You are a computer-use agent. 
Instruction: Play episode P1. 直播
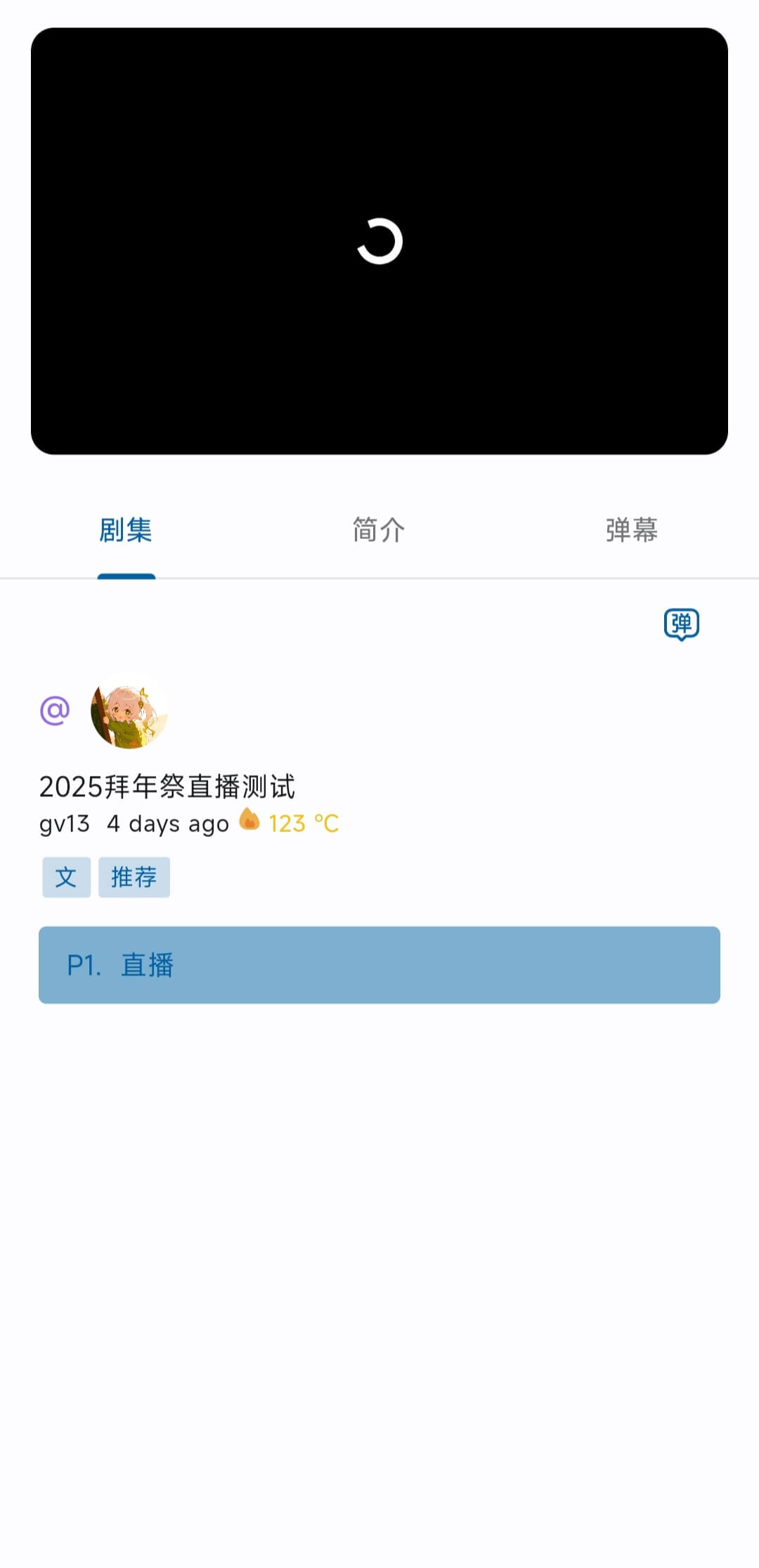pyautogui.click(x=379, y=965)
